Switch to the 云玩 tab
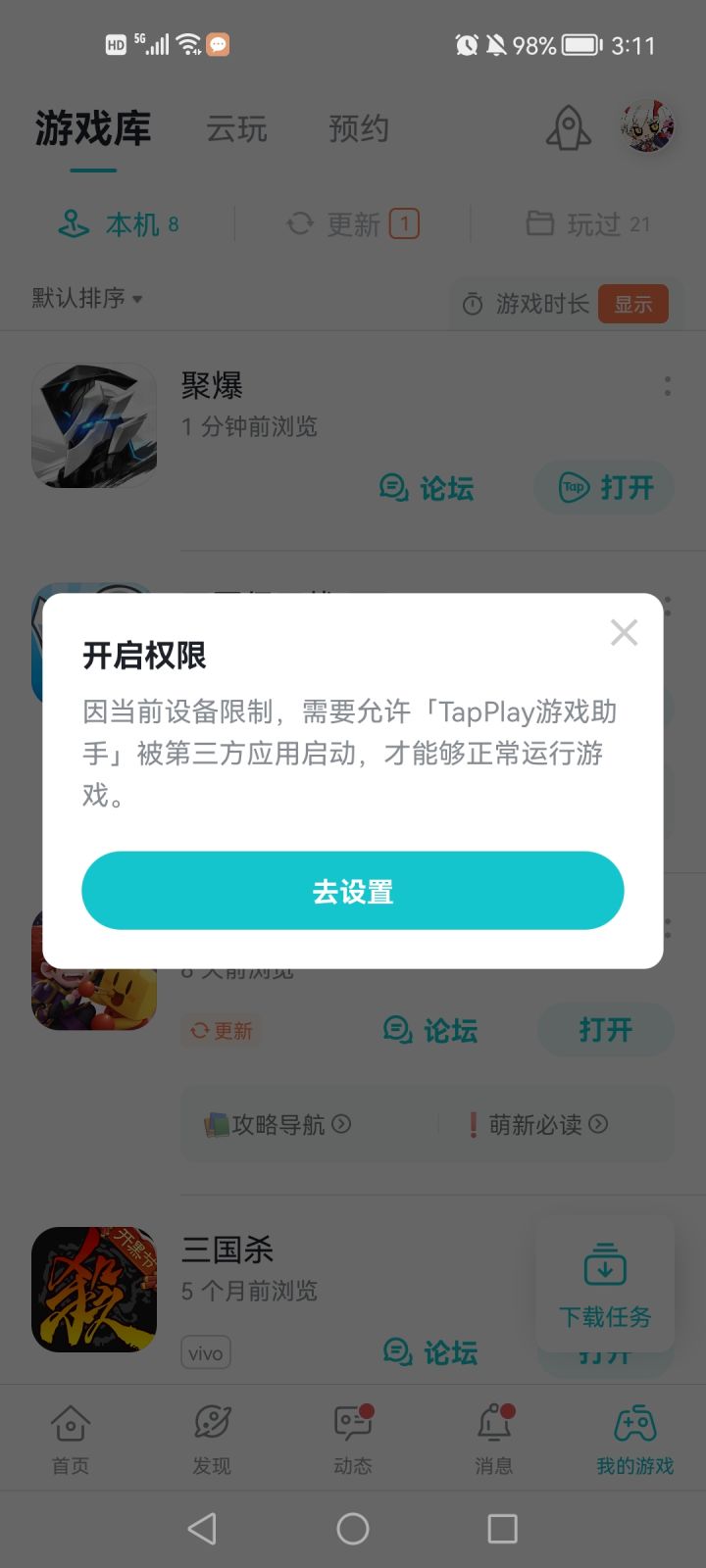Viewport: 706px width, 1568px height. [235, 127]
